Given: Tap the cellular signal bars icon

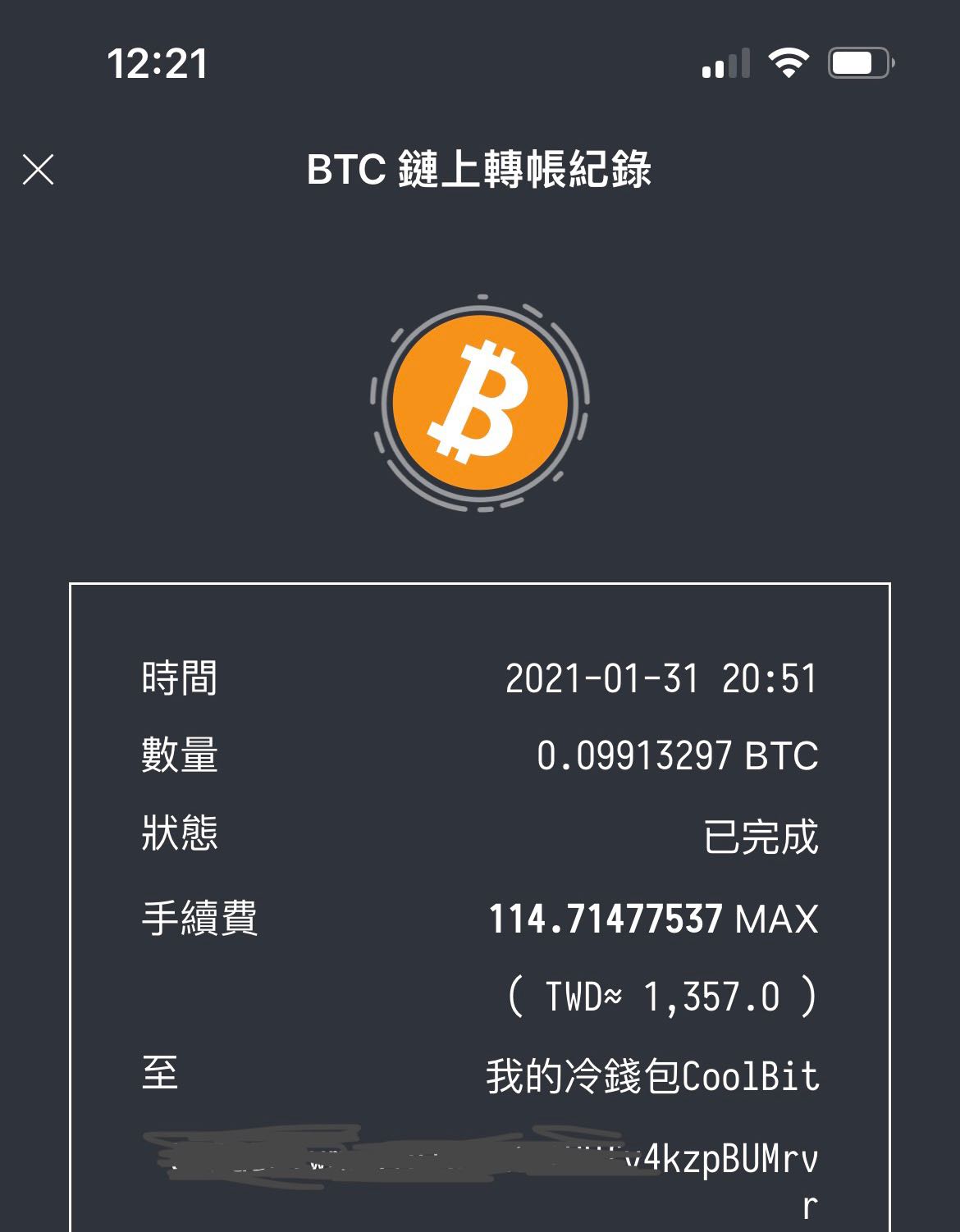Looking at the screenshot, I should (726, 64).
